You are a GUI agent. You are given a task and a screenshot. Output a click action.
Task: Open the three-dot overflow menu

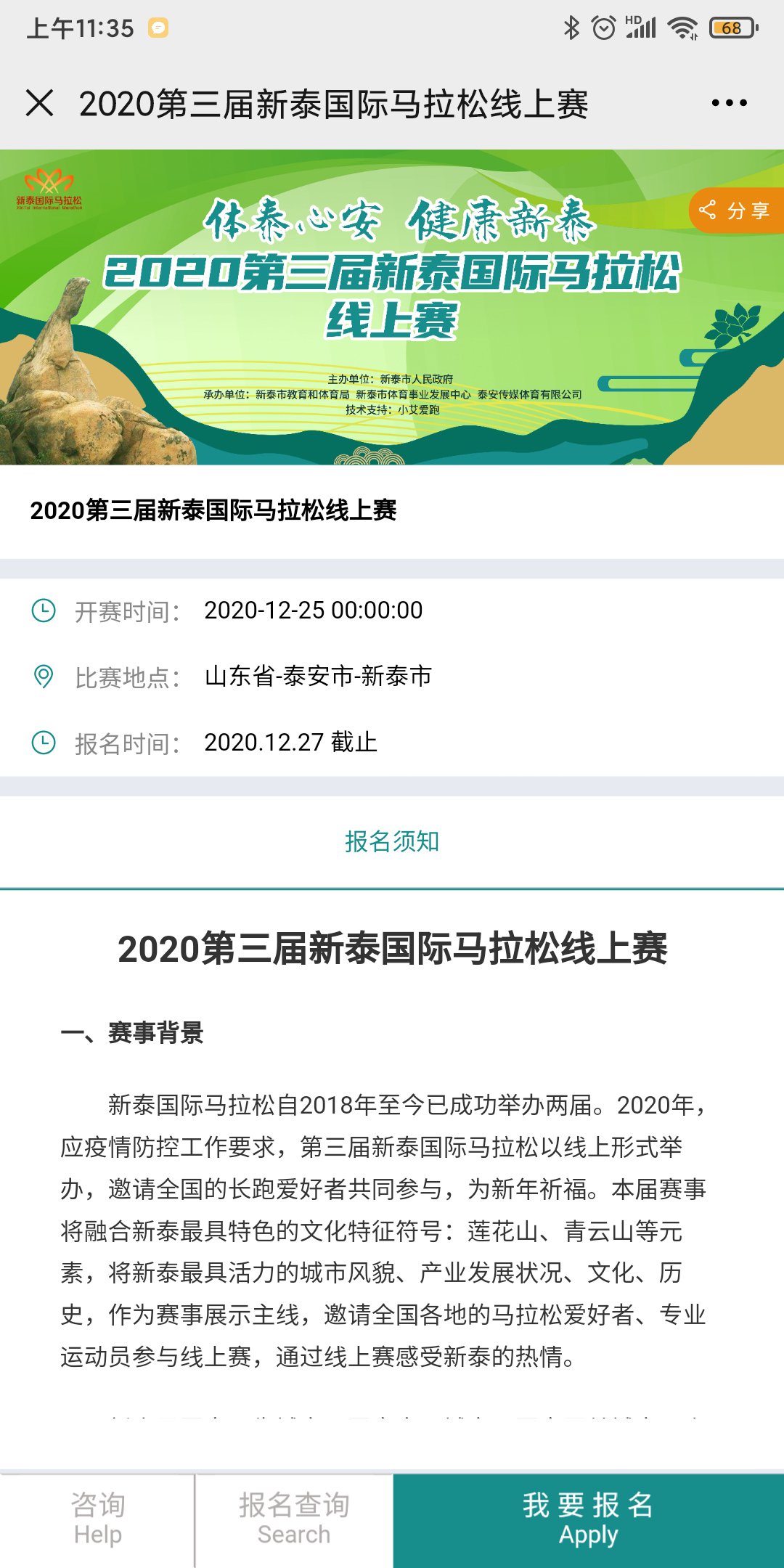click(729, 103)
